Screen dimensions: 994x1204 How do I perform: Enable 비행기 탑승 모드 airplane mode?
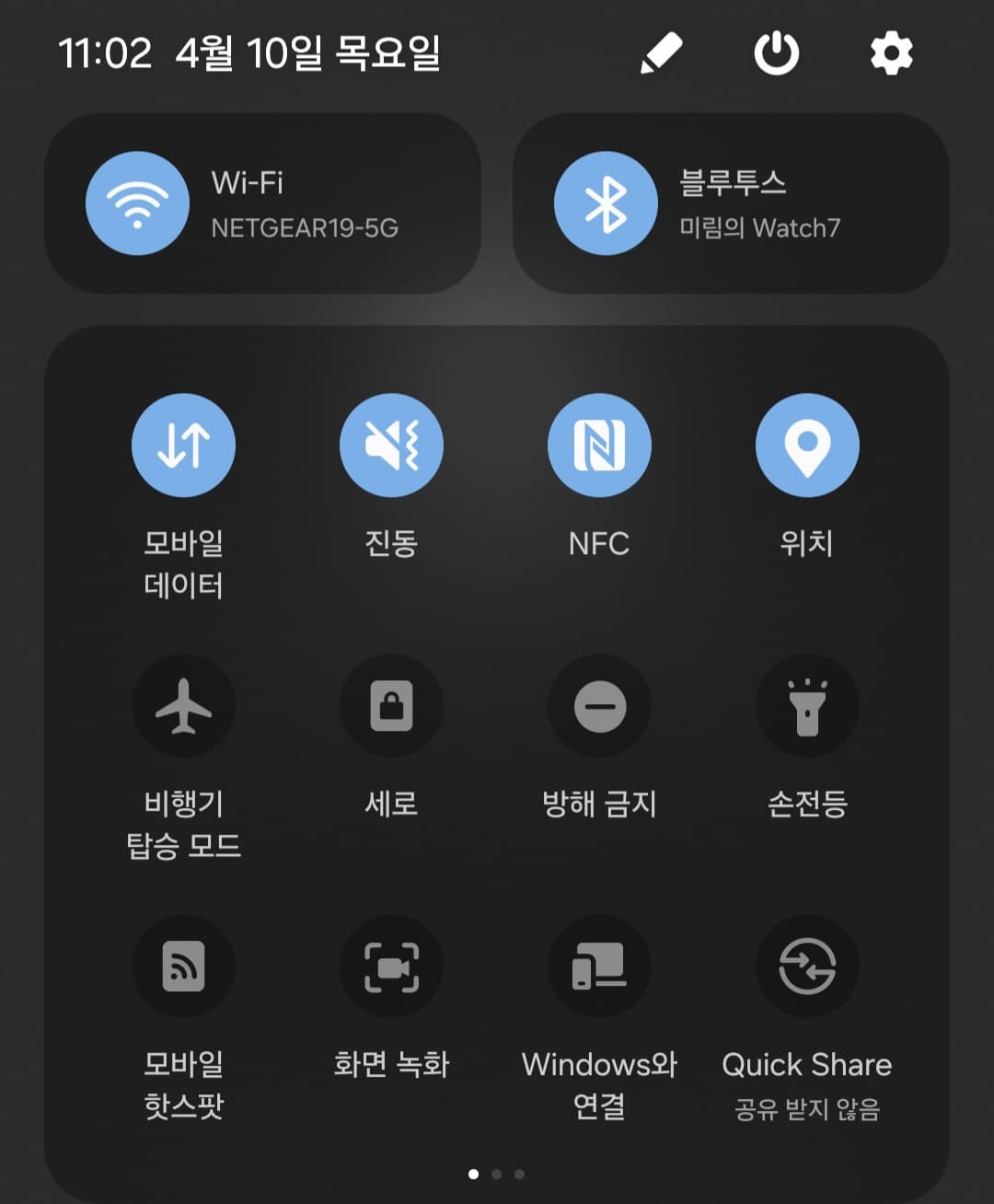coord(183,707)
